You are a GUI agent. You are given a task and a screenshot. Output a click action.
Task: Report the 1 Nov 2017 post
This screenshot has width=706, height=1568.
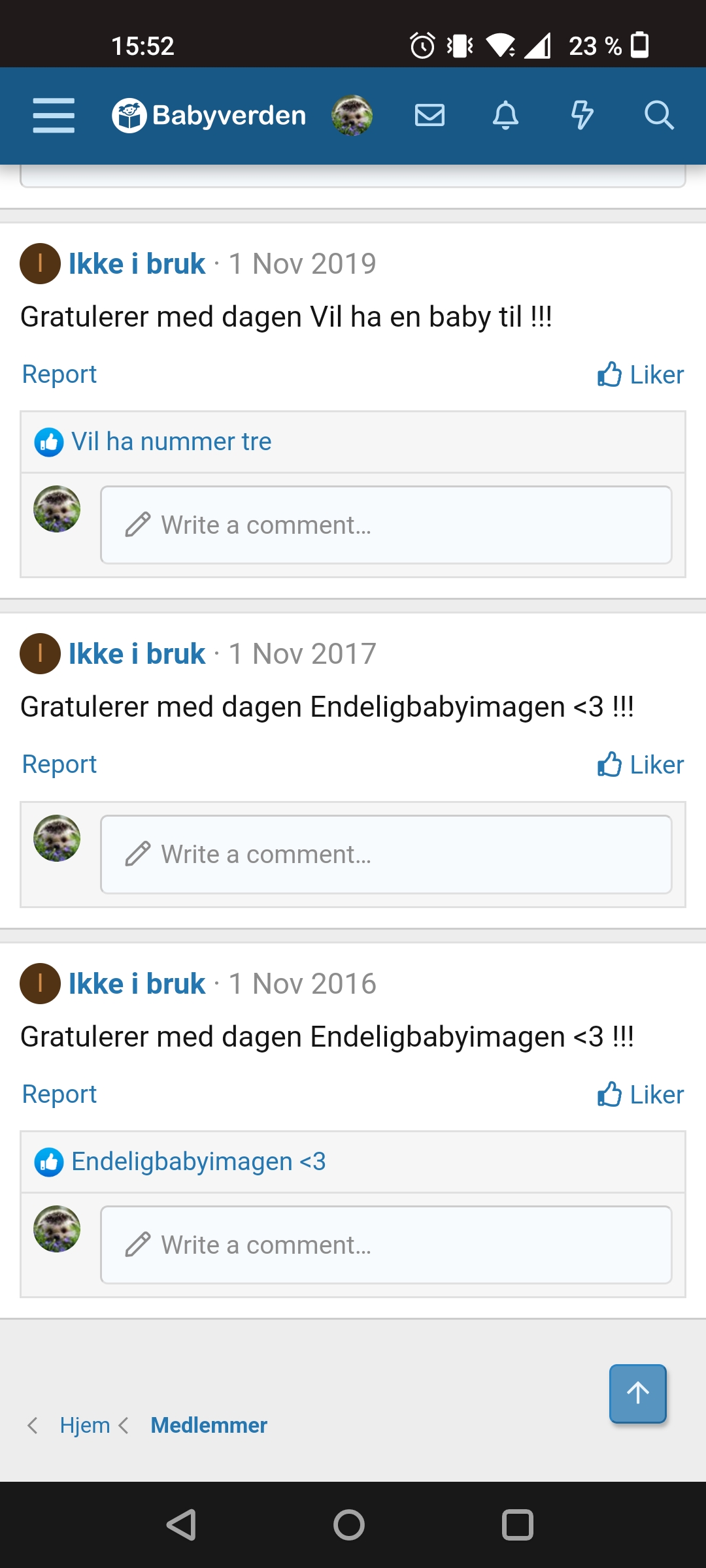click(59, 764)
